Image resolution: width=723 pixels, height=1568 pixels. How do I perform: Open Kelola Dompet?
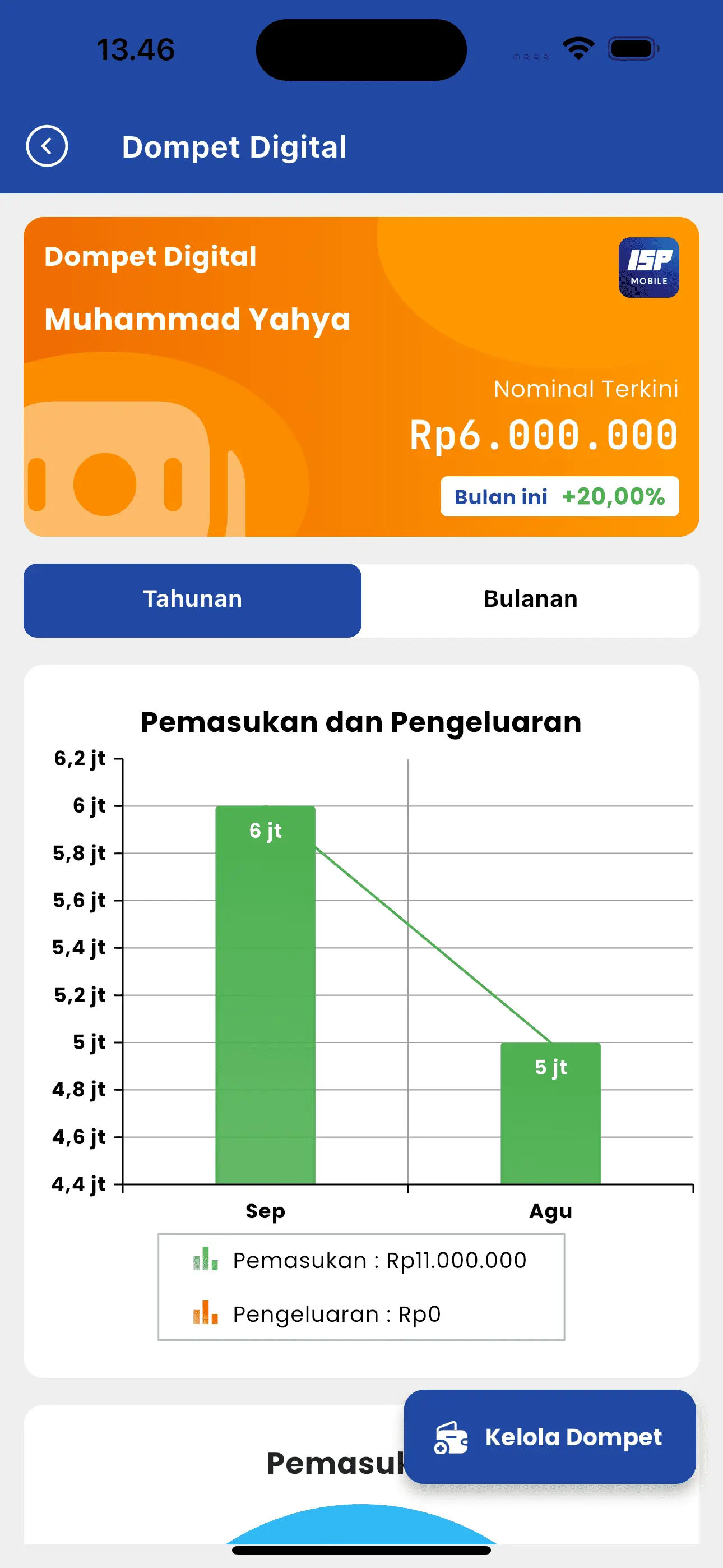coord(550,1437)
